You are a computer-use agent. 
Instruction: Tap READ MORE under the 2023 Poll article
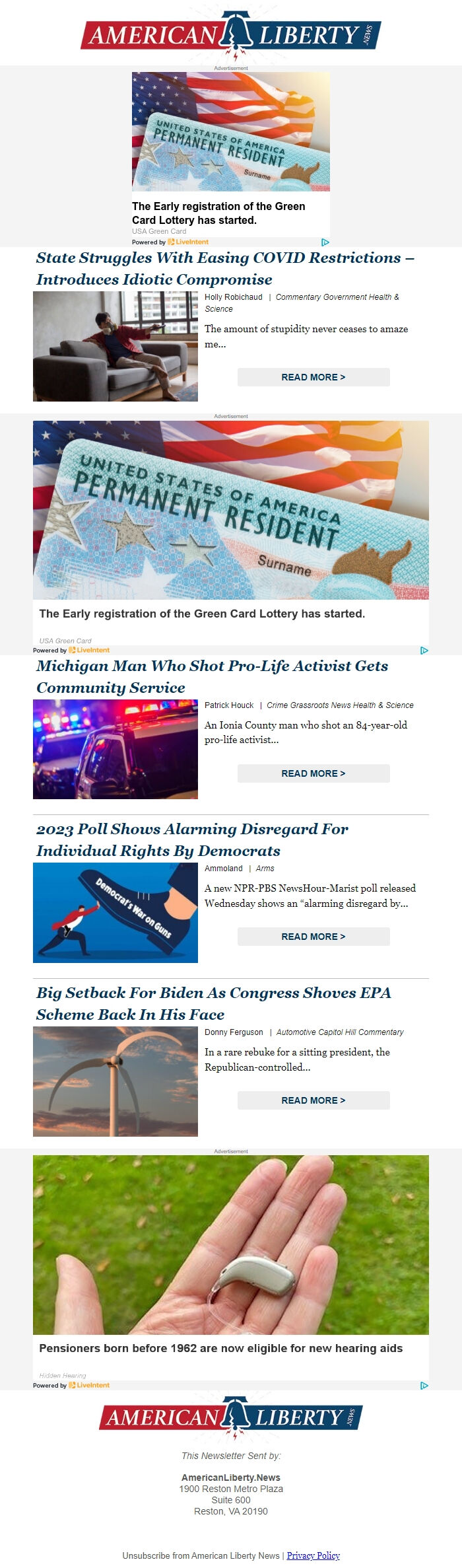pyautogui.click(x=313, y=937)
